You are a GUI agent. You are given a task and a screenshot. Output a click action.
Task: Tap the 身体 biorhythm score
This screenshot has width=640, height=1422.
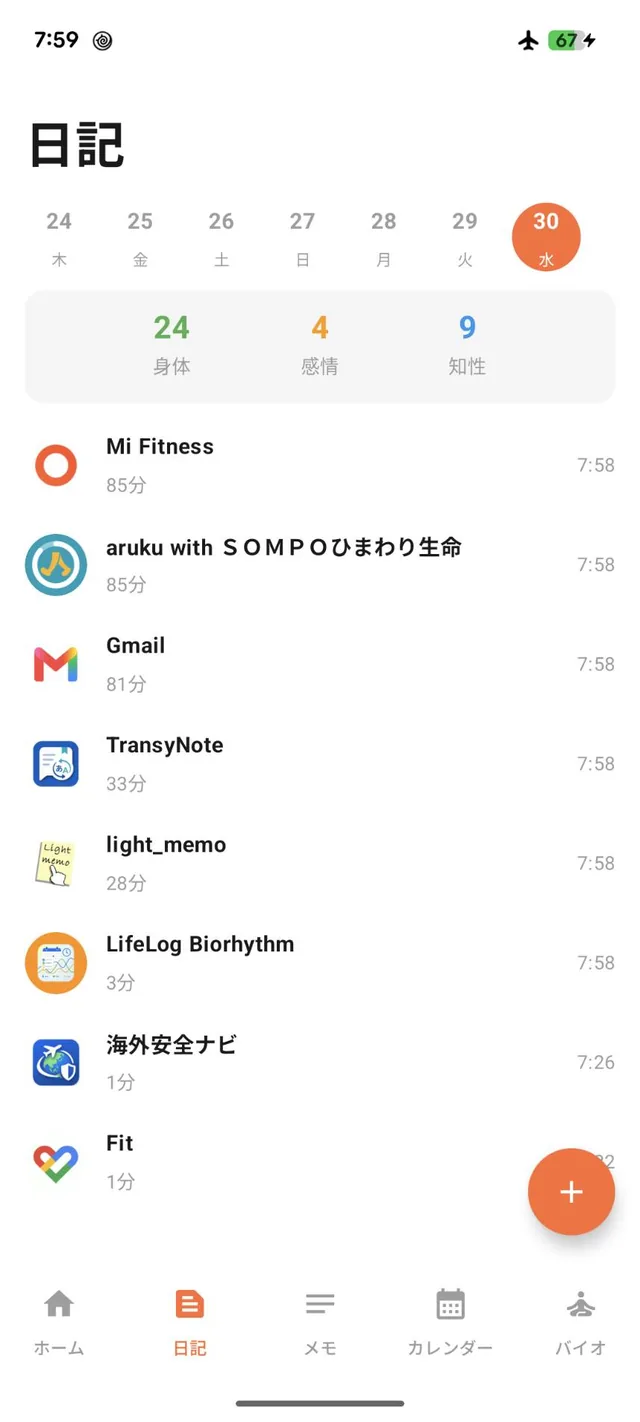click(x=172, y=344)
